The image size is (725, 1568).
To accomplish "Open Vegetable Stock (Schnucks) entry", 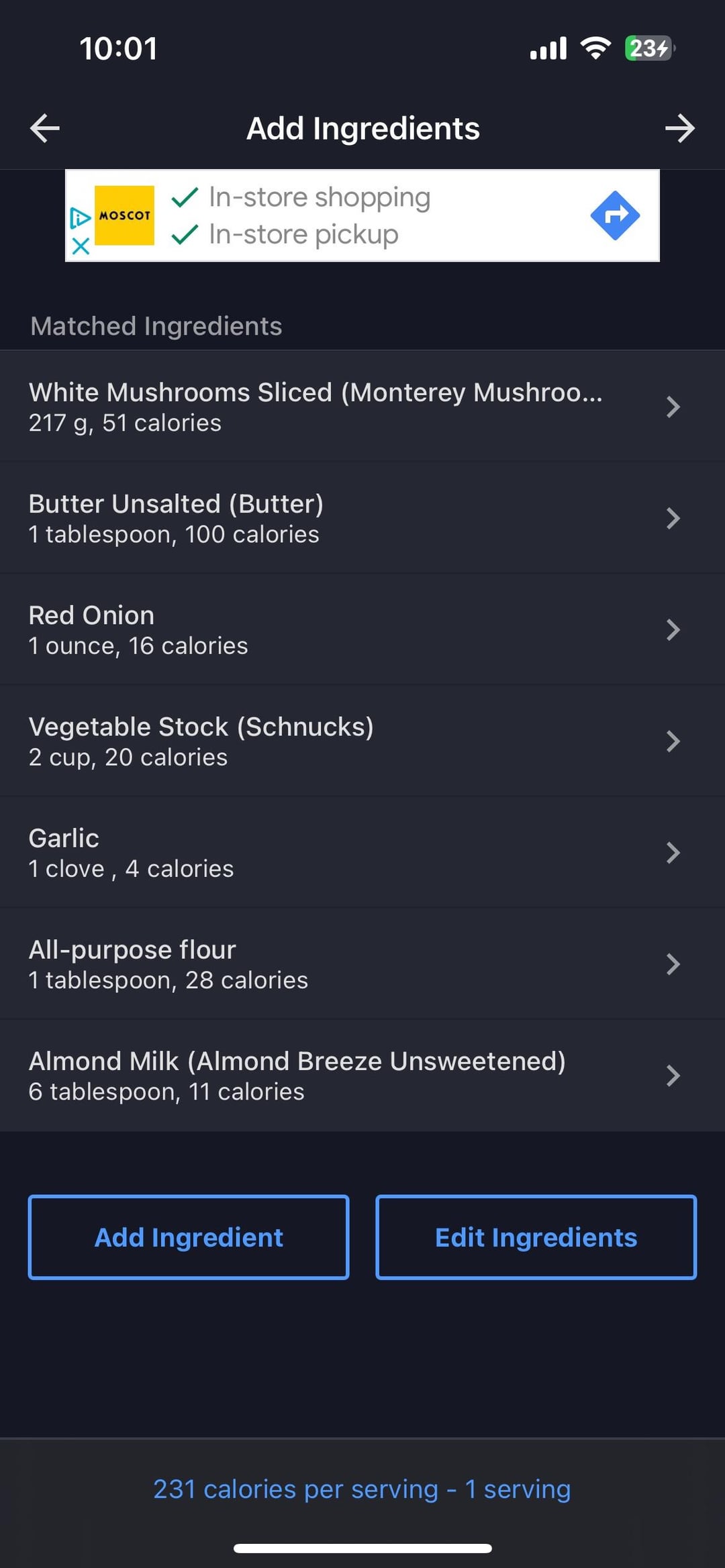I will 362,741.
